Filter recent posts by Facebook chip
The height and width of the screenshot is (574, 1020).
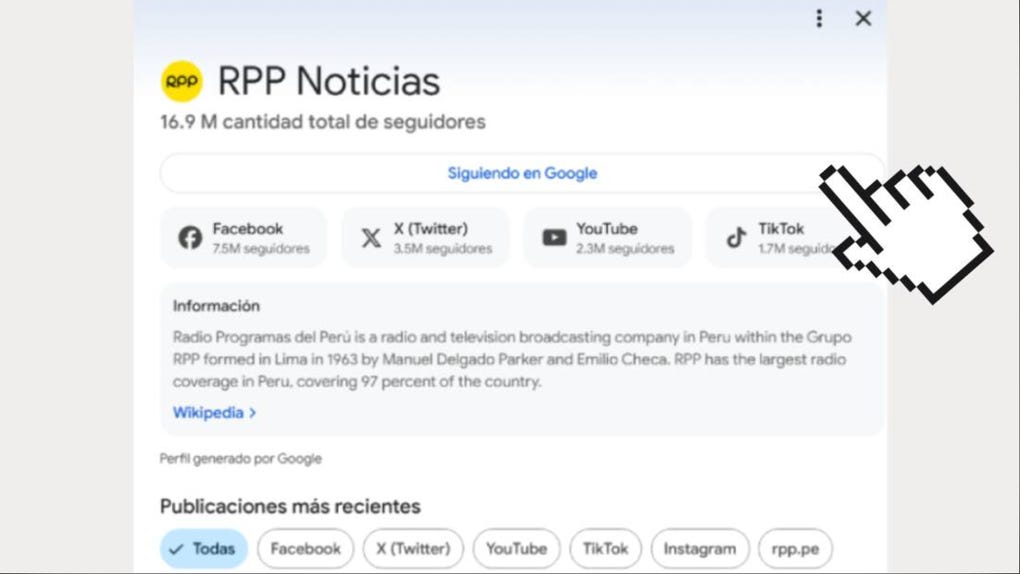coord(305,548)
